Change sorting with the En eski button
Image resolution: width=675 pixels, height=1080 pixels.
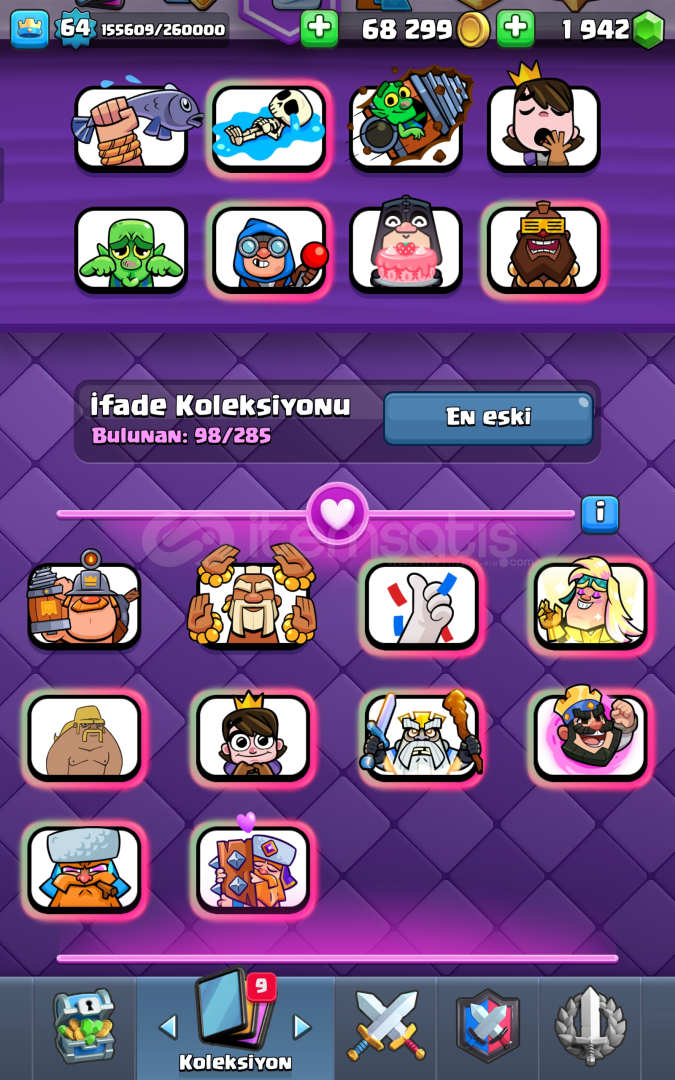[x=488, y=418]
